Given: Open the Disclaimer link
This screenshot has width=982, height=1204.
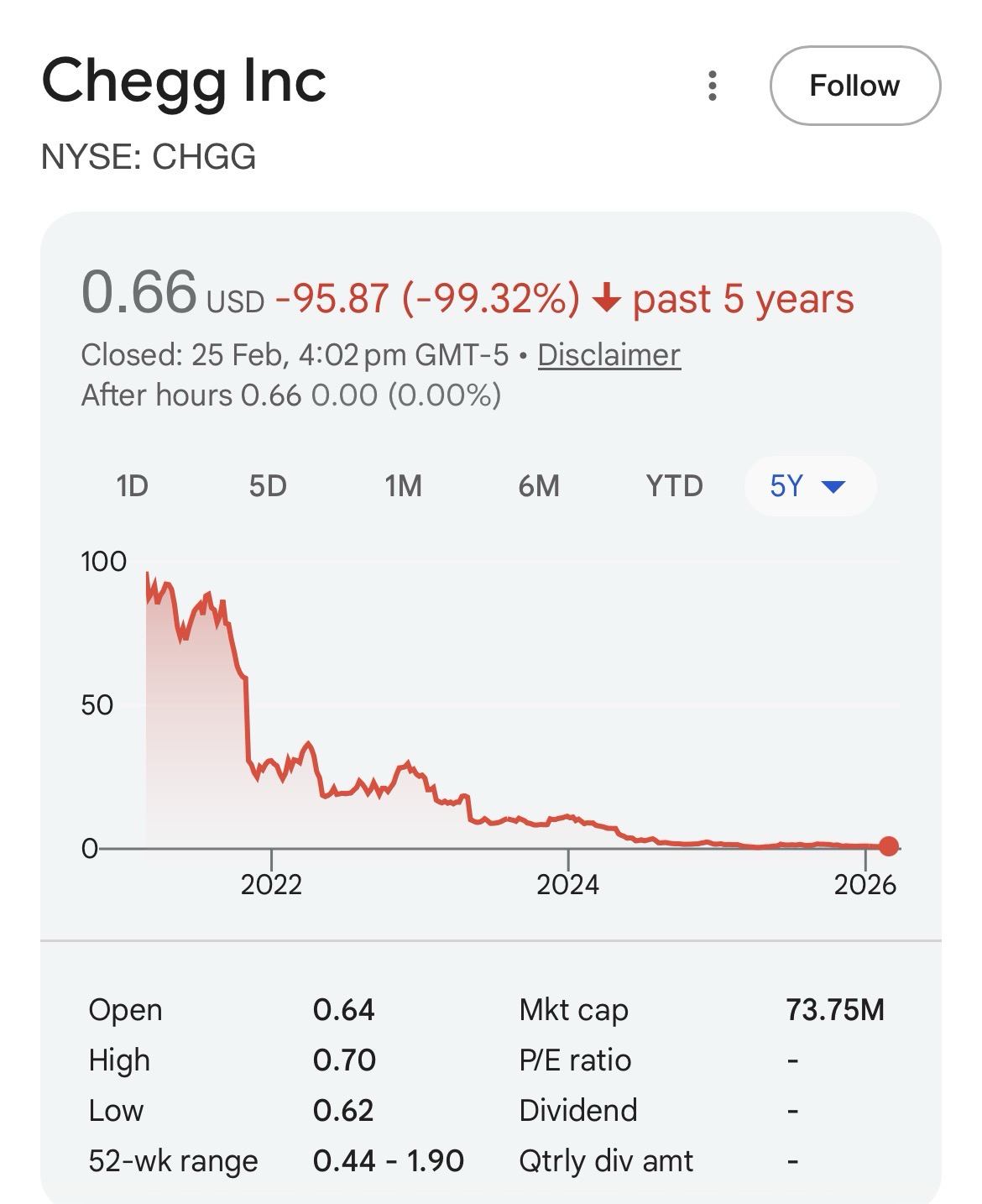Looking at the screenshot, I should [x=609, y=355].
